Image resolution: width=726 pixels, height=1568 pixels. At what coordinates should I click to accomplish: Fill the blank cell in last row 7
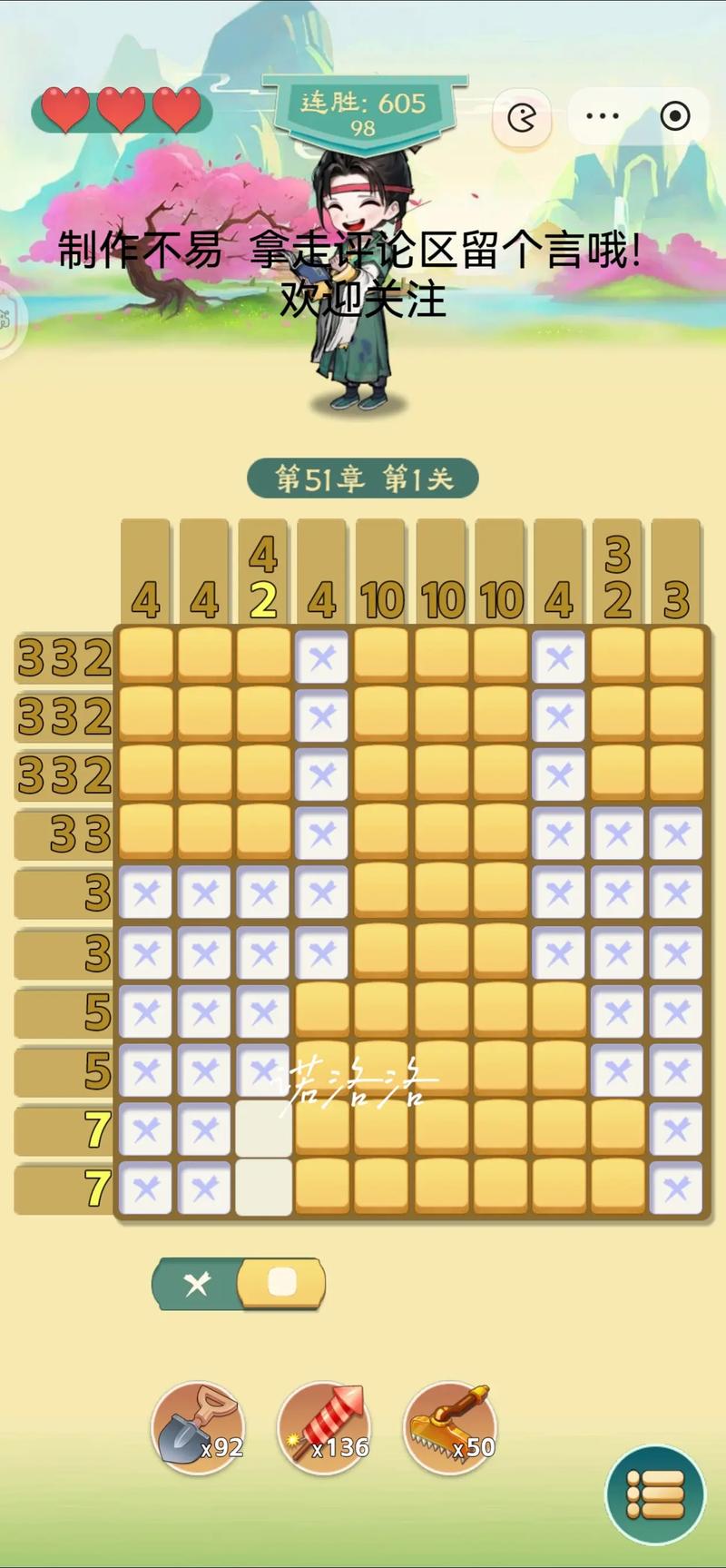click(263, 1188)
